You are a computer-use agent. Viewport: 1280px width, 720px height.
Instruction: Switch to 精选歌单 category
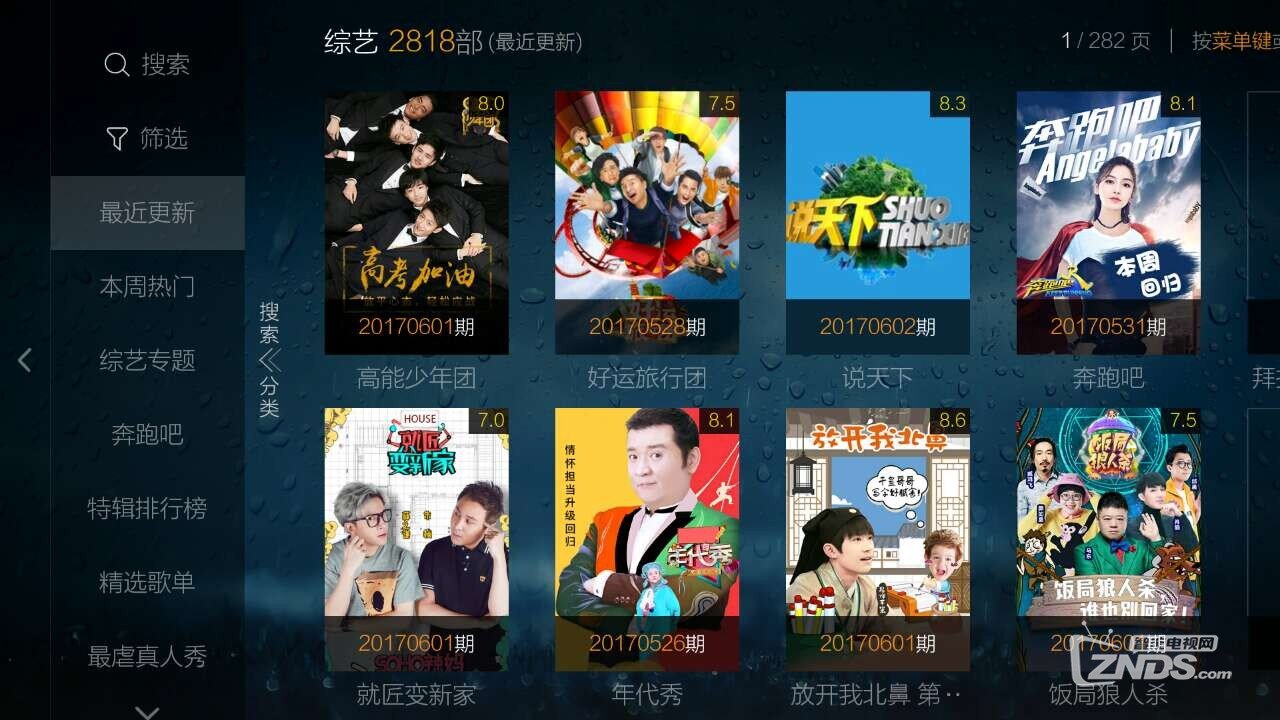pos(147,583)
